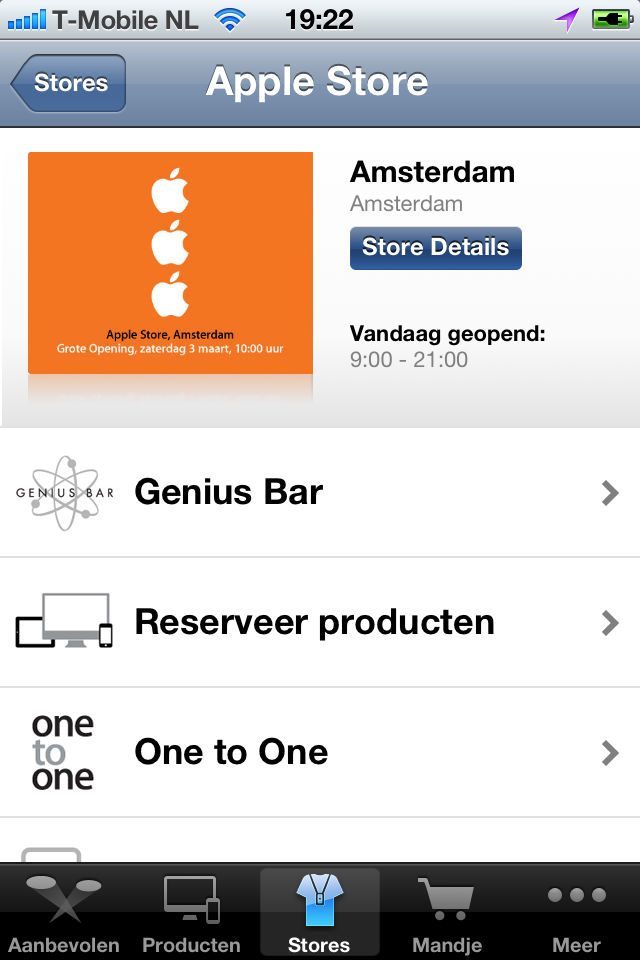Switch to the Producten tab
The image size is (640, 960).
[191, 912]
